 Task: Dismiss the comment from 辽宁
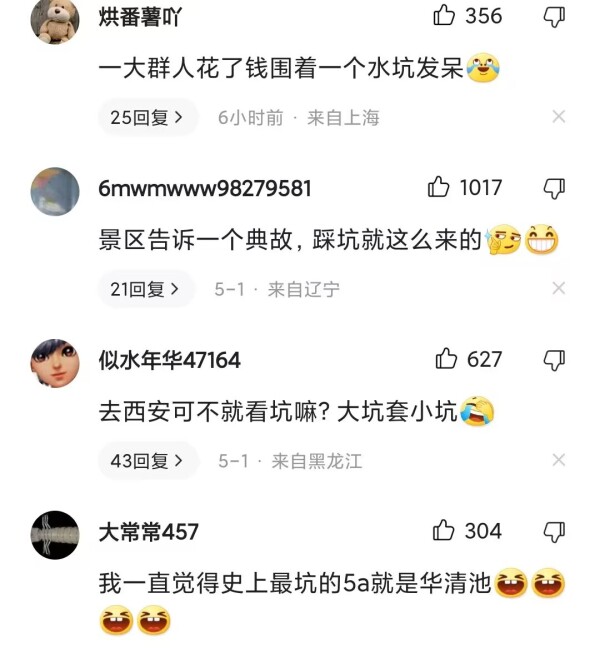[559, 289]
